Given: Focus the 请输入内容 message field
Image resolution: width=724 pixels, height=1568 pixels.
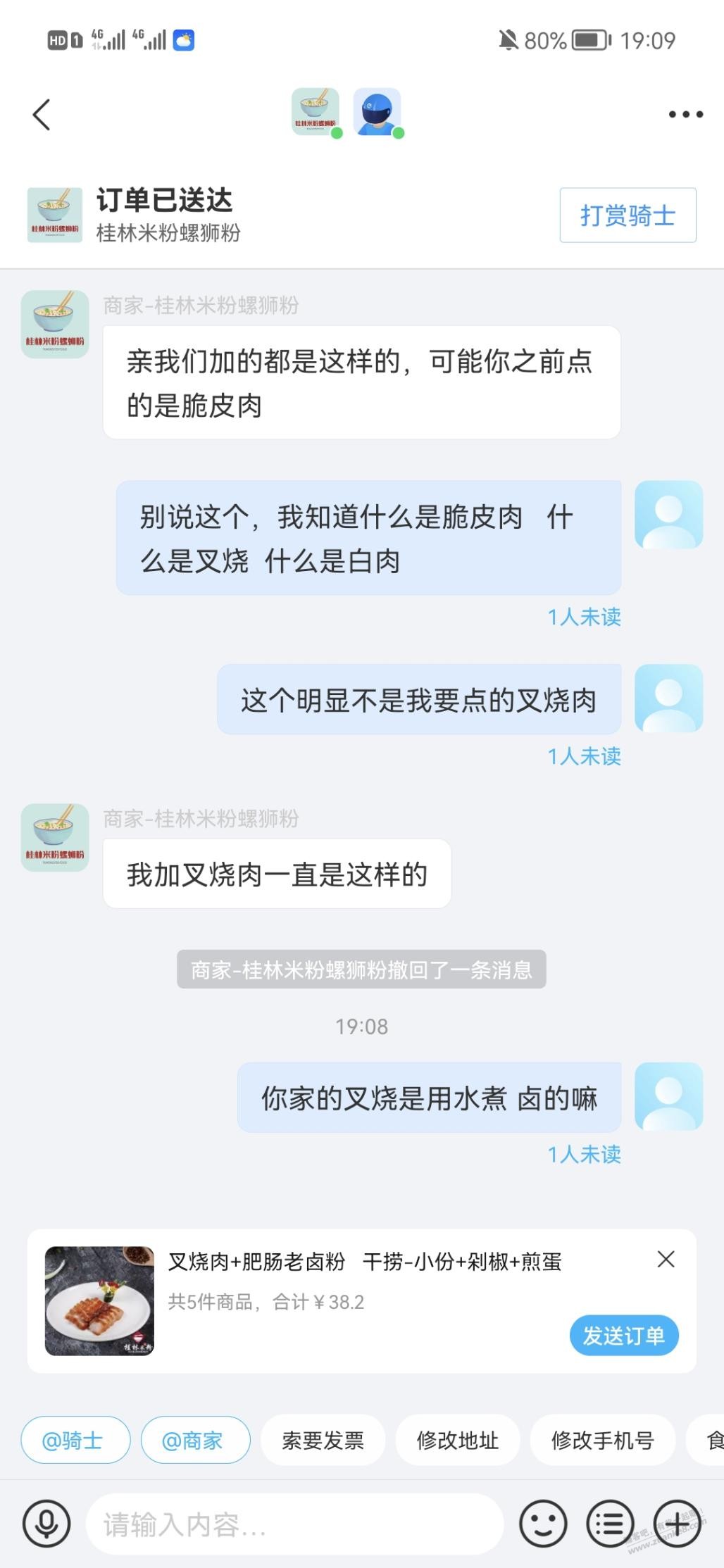Looking at the screenshot, I should tap(294, 1525).
